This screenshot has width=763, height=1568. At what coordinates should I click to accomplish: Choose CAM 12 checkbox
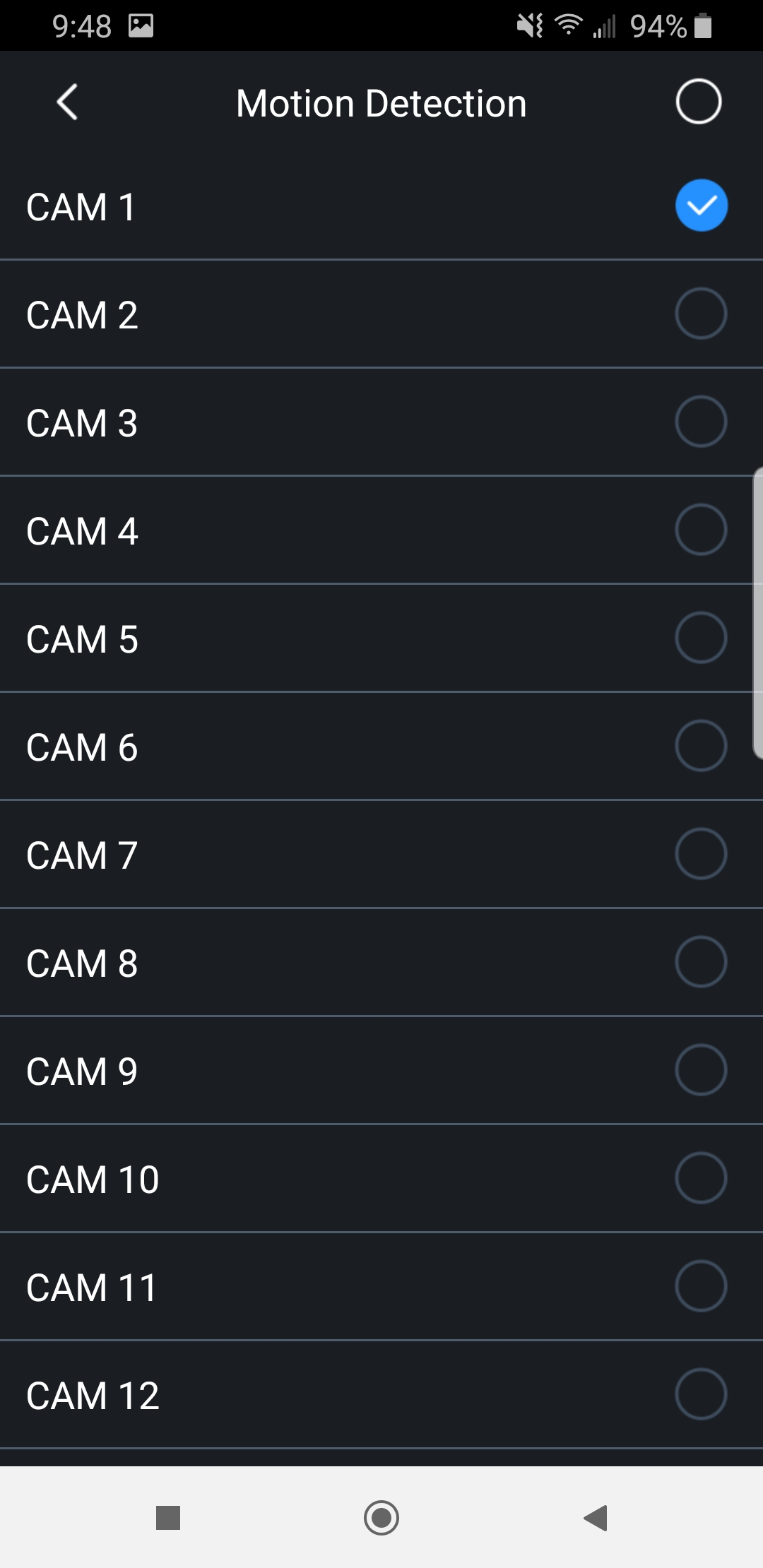(x=701, y=1394)
